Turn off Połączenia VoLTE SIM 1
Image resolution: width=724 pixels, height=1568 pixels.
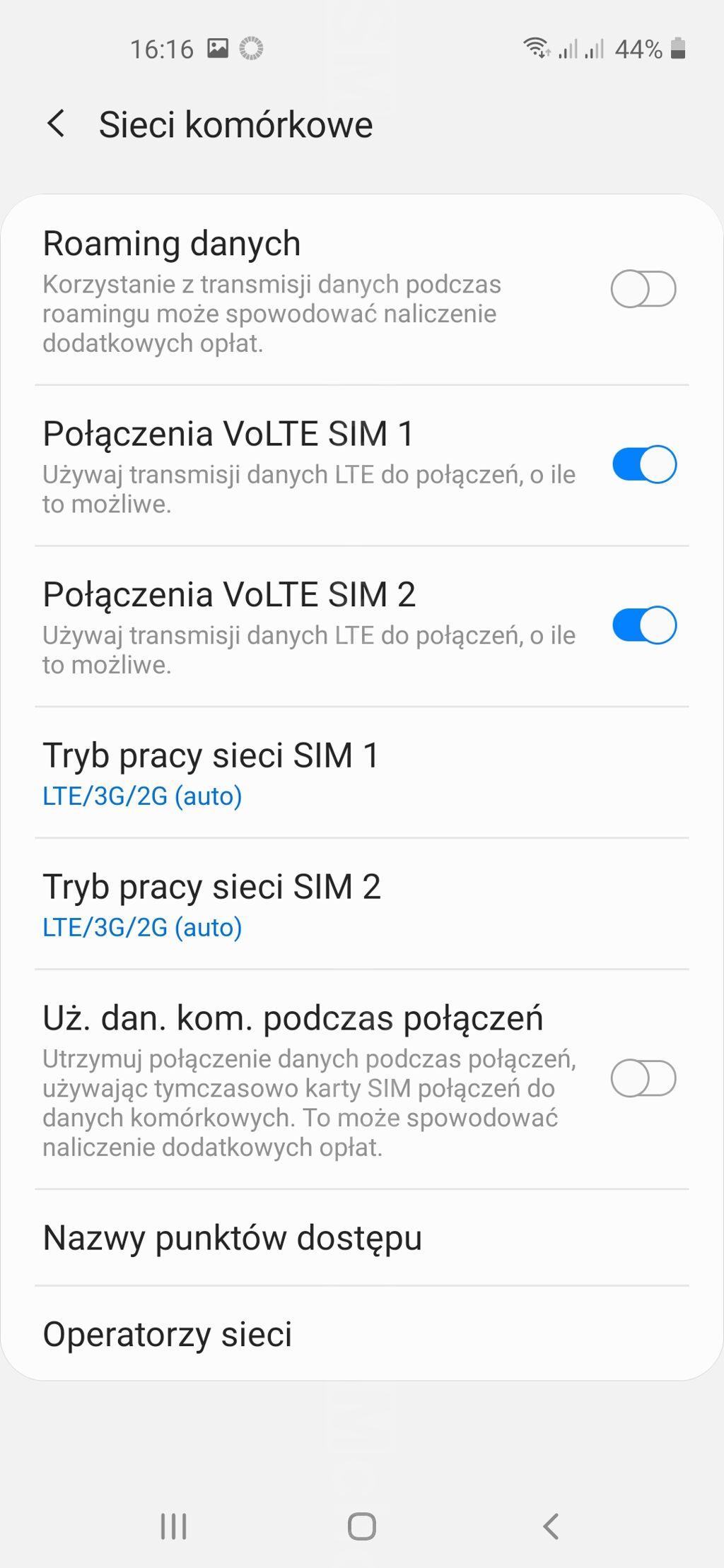click(x=644, y=464)
